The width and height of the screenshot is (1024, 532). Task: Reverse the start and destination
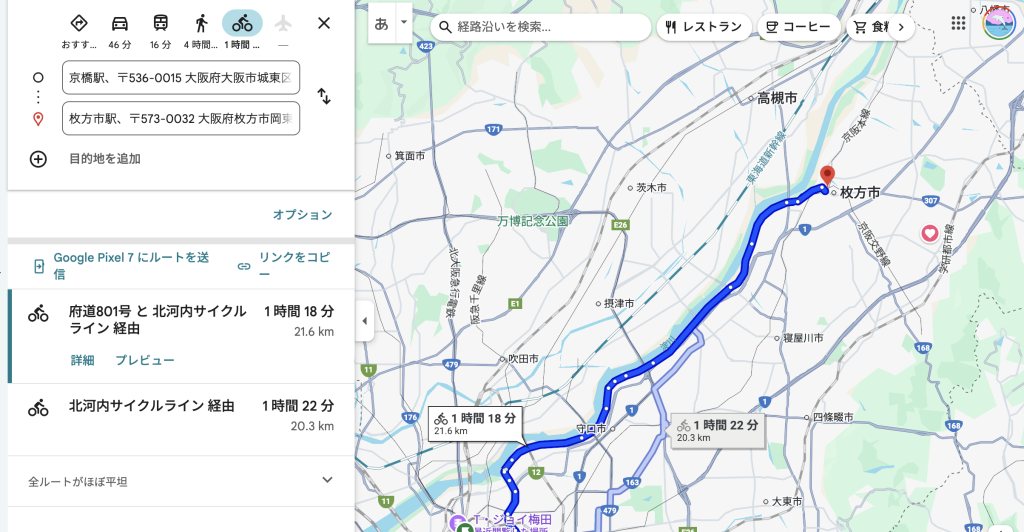(x=324, y=97)
